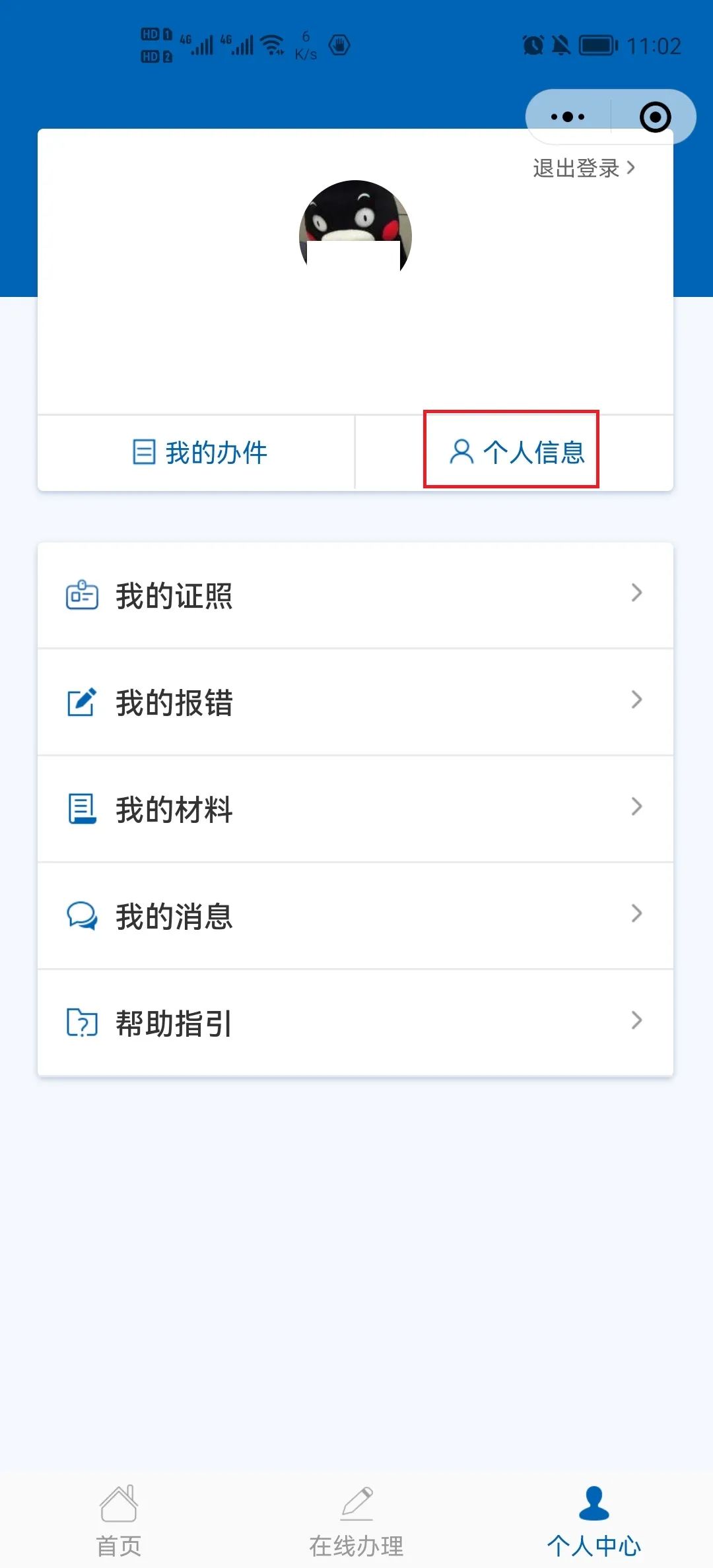Open the 我的材料 row
Screen dimensions: 713x1568
pos(355,809)
